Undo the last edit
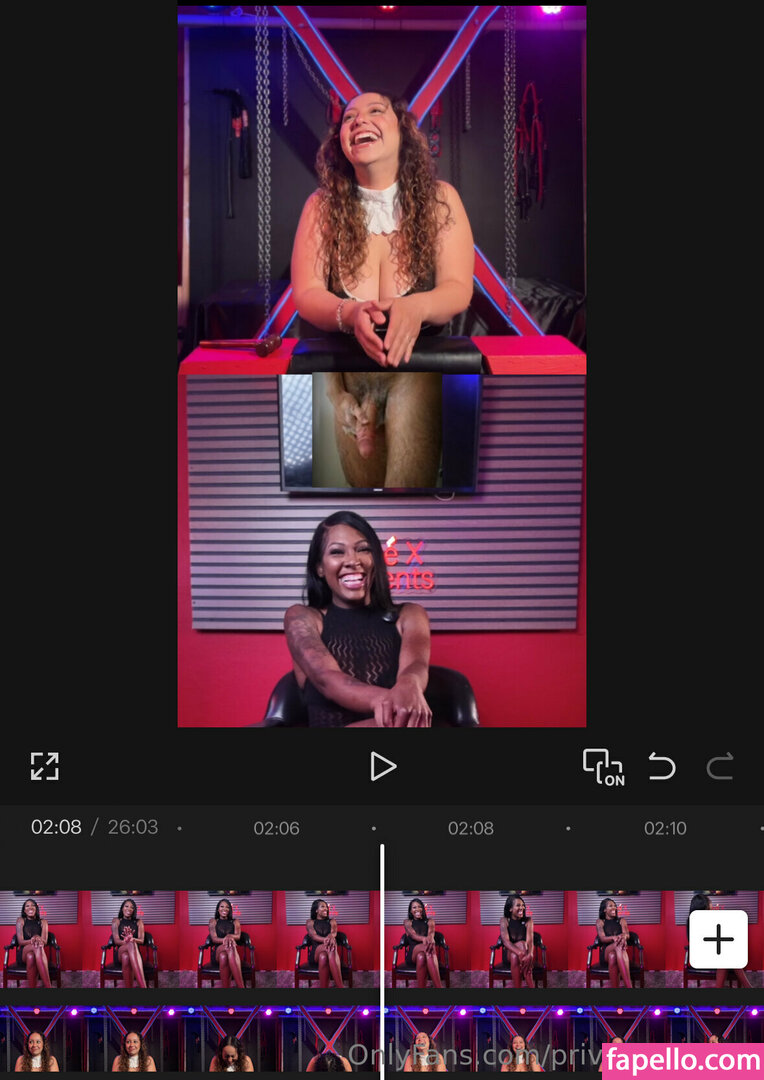Viewport: 764px width, 1080px height. [x=661, y=766]
